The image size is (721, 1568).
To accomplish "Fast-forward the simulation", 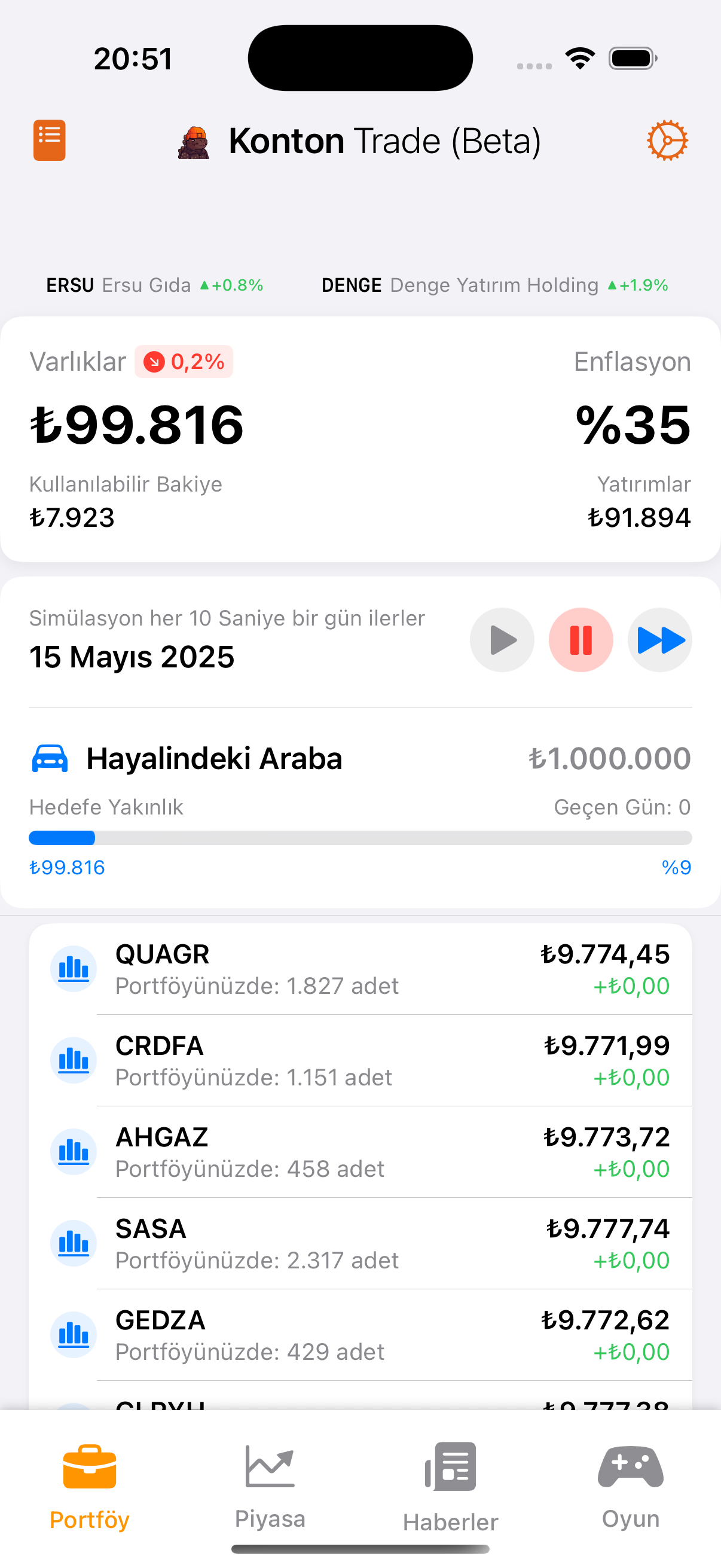I will tap(659, 640).
